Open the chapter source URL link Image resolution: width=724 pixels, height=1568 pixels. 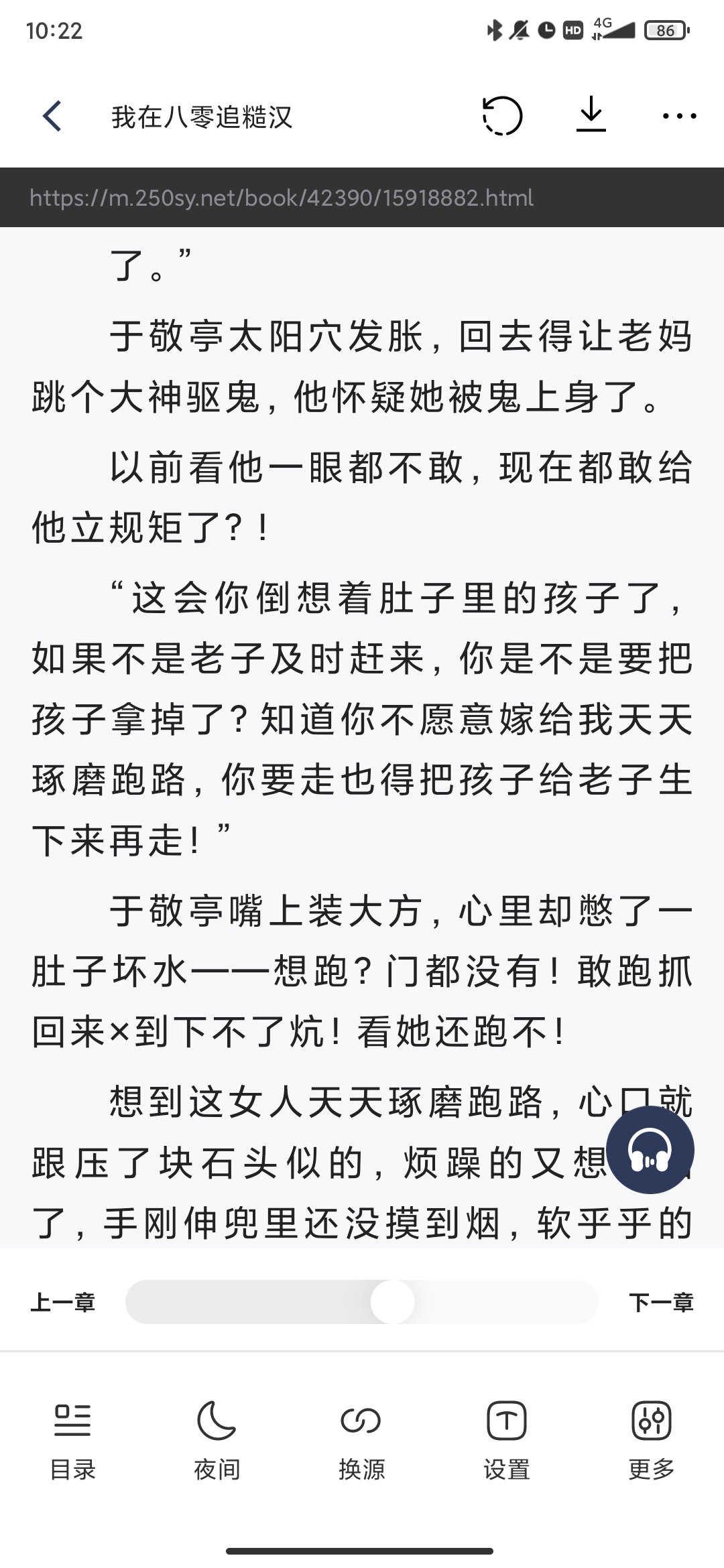[x=282, y=198]
